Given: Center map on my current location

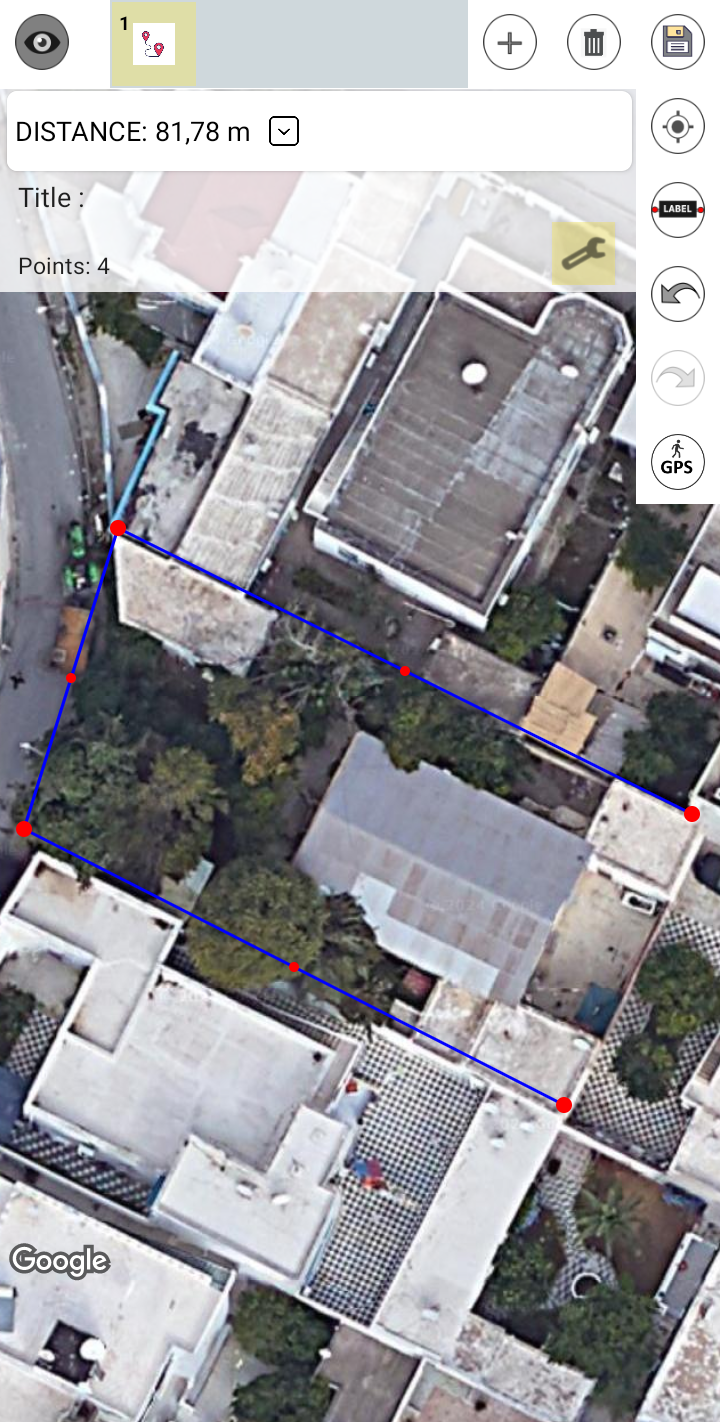Looking at the screenshot, I should point(678,127).
